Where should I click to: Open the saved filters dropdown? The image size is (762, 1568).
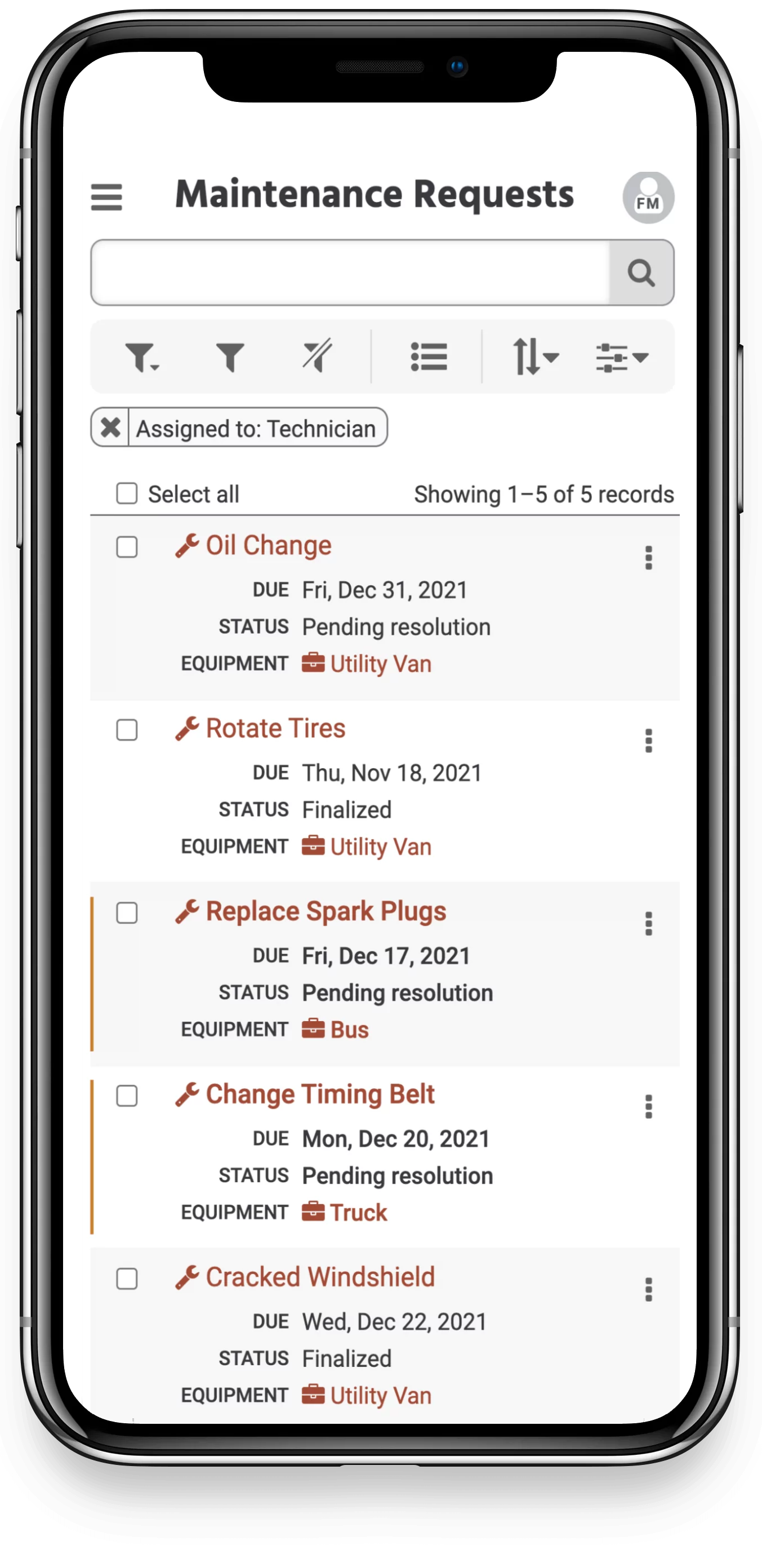coord(142,357)
